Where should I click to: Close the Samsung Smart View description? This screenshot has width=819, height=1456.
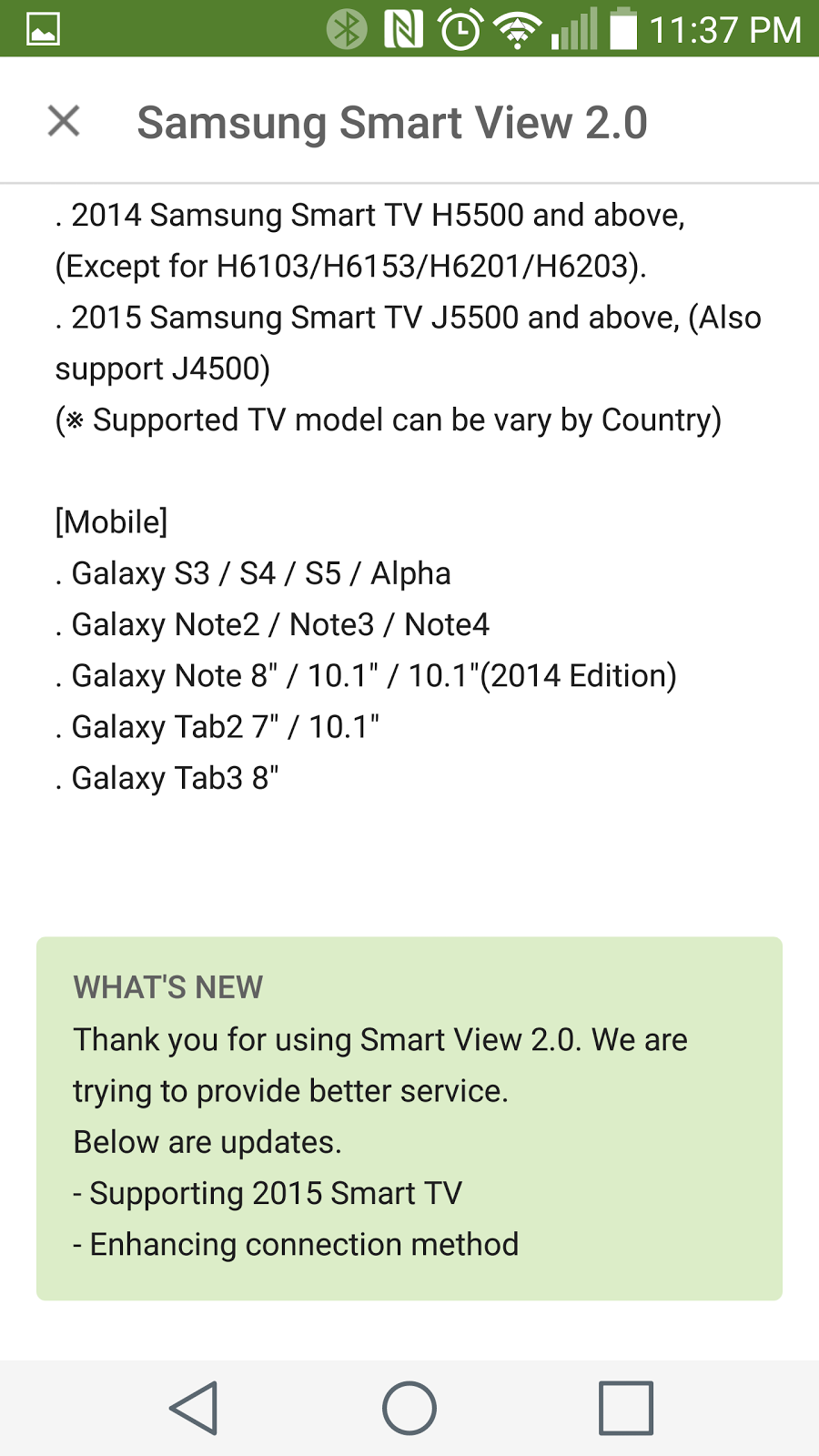coord(64,121)
